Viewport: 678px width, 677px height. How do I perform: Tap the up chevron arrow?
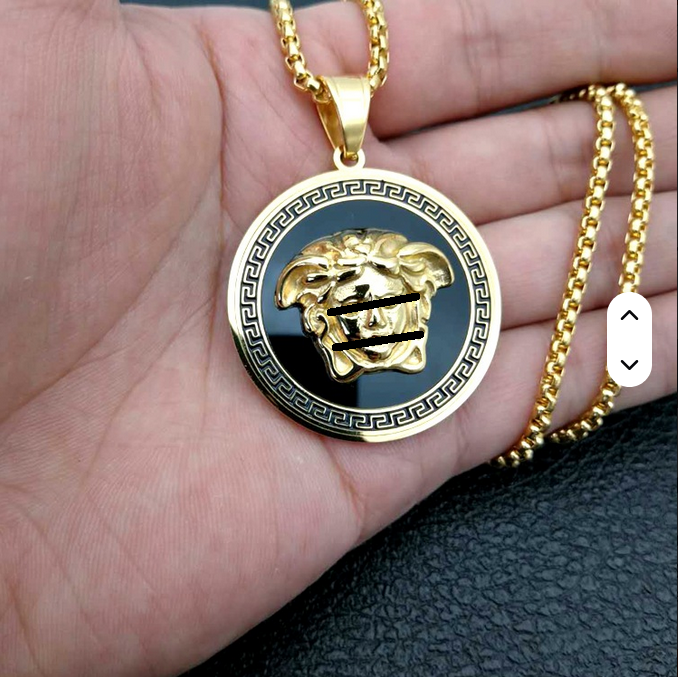coord(629,316)
